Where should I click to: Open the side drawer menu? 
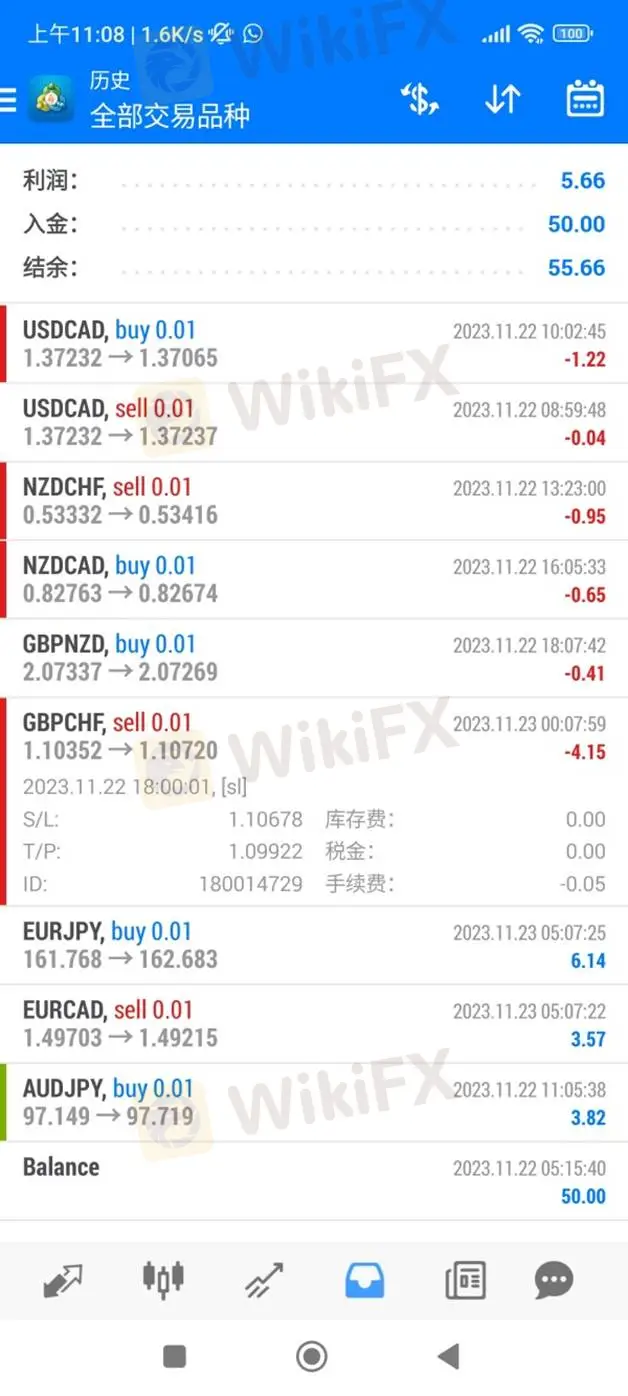click(x=10, y=99)
